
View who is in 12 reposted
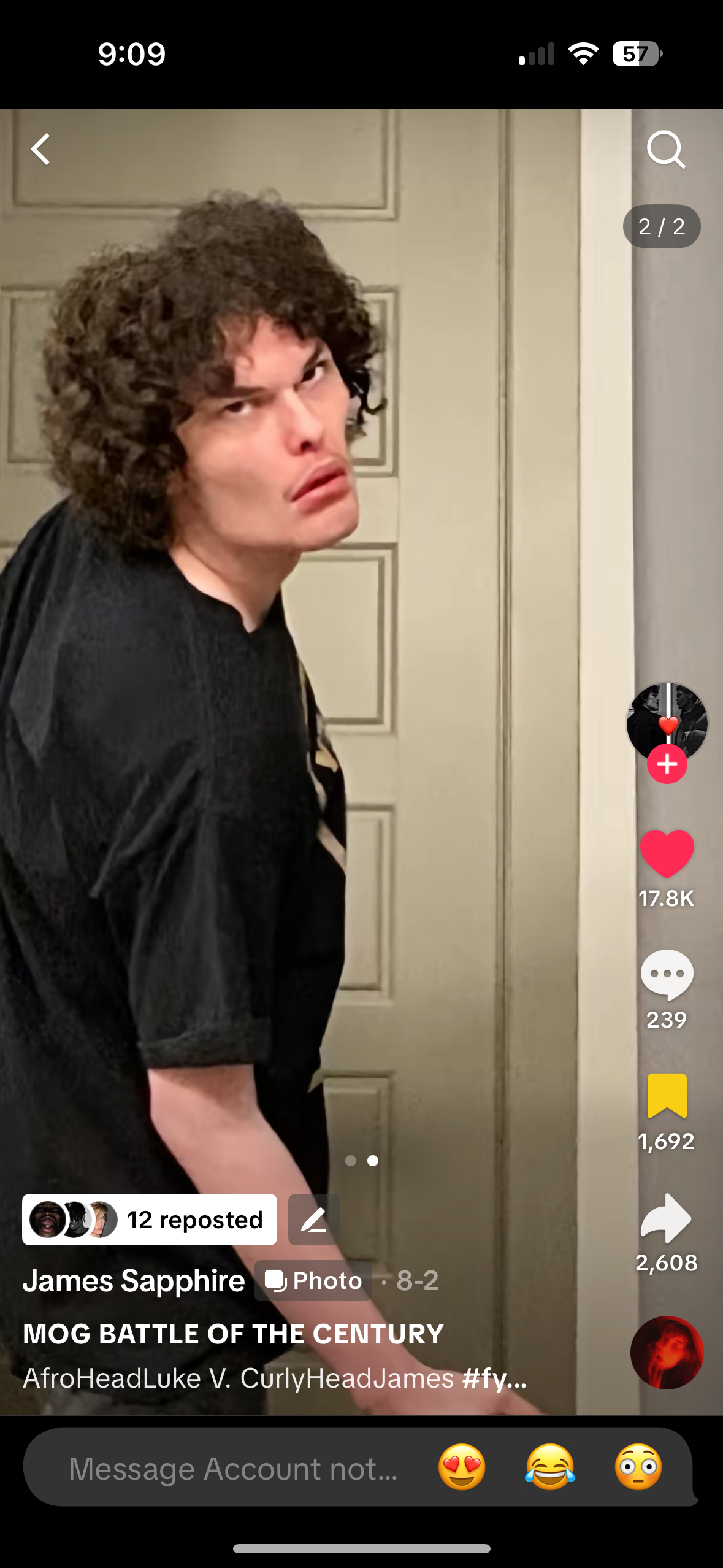[149, 1220]
